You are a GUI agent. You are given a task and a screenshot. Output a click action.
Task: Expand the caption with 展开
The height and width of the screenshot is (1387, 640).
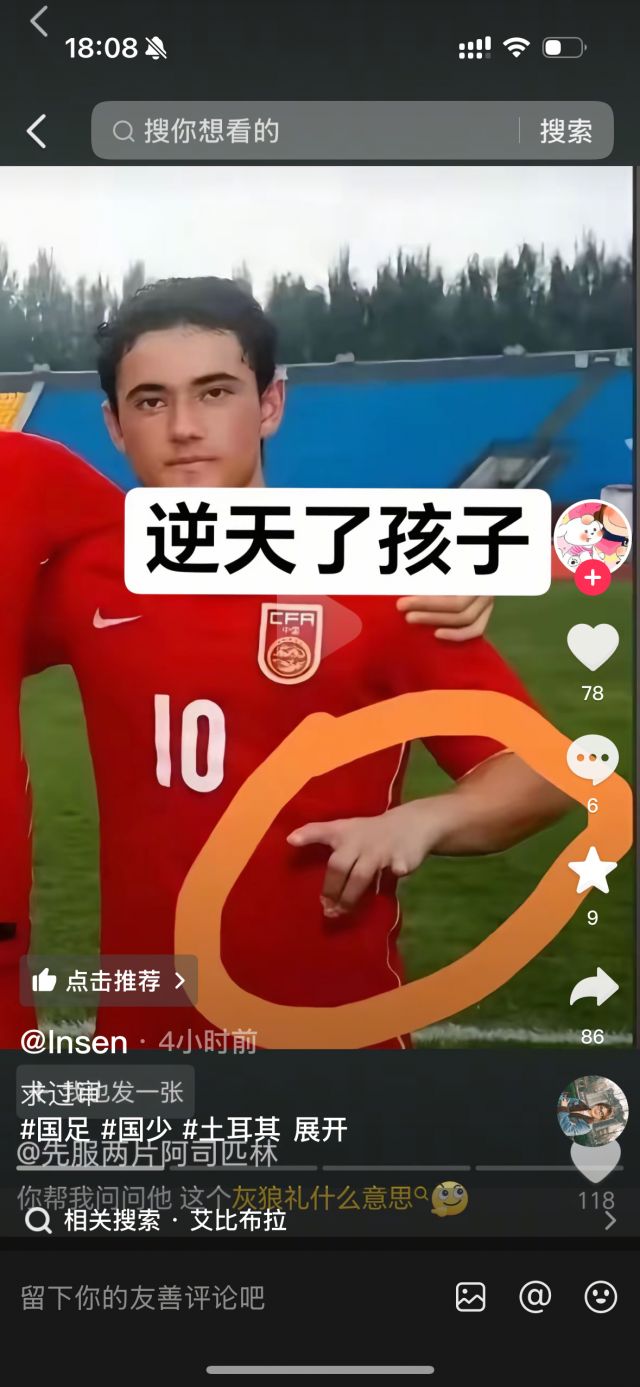[x=320, y=1130]
